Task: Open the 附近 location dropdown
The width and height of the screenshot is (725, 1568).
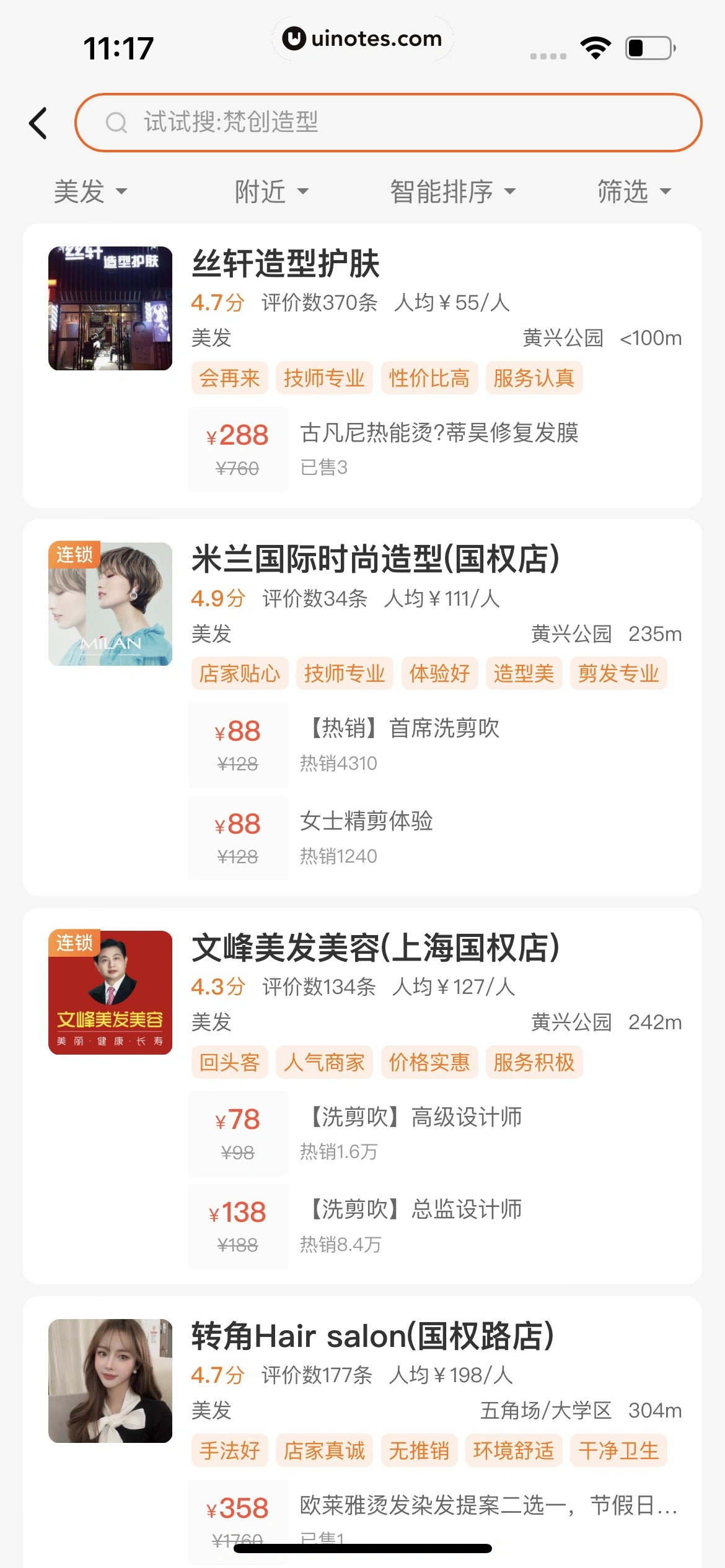Action: point(271,191)
